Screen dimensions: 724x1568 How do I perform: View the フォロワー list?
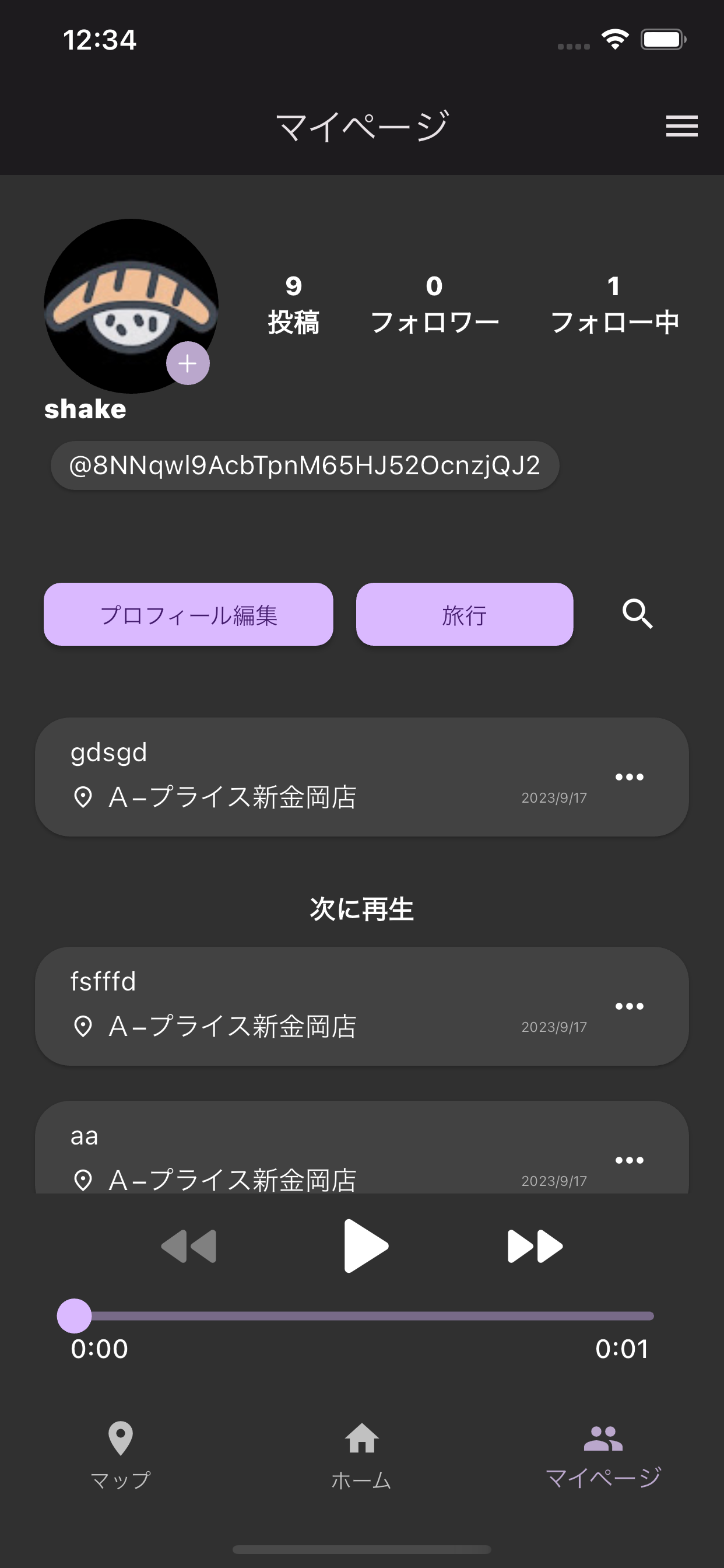(x=434, y=304)
